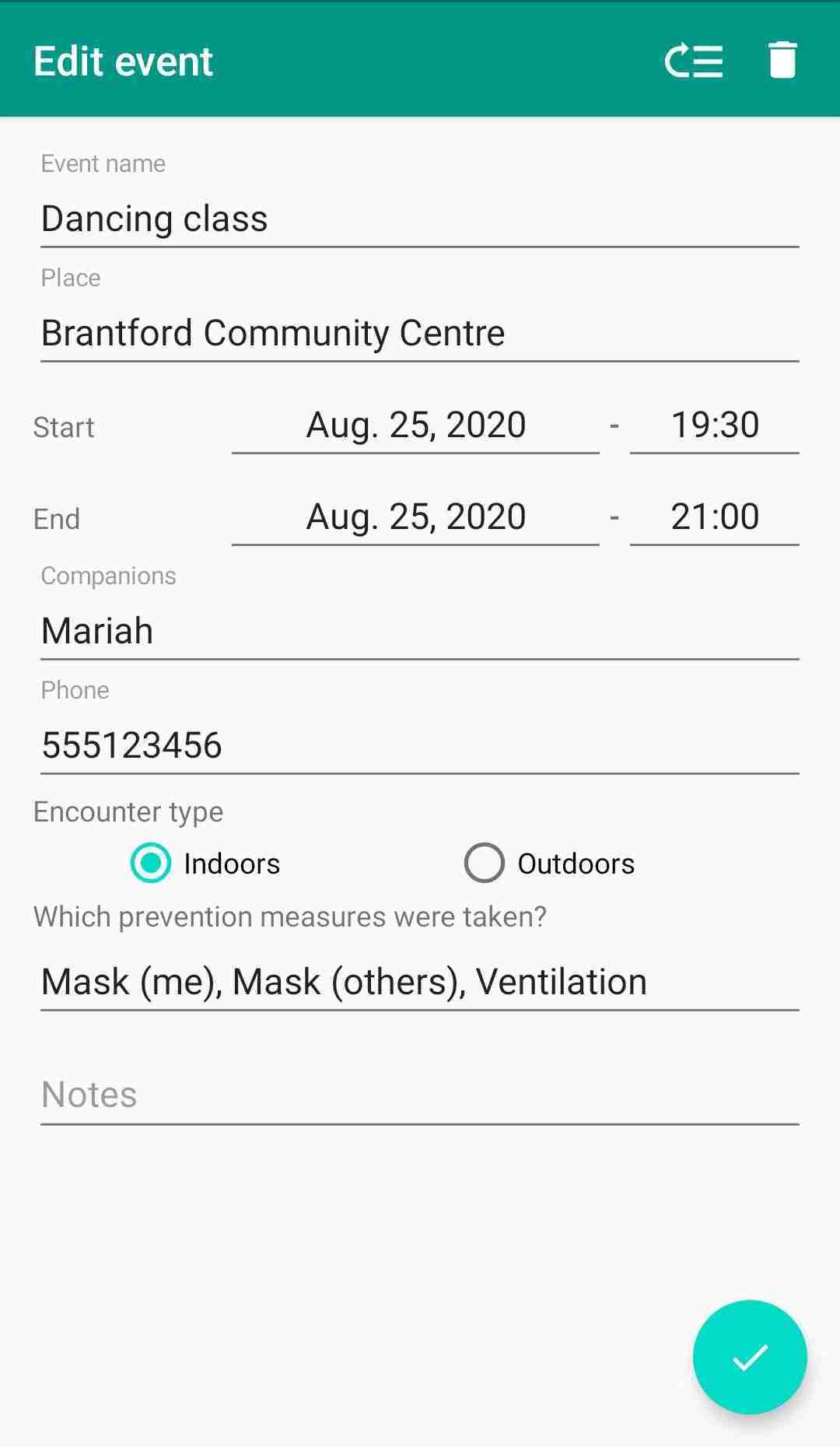Viewport: 840px width, 1447px height.
Task: Tap the checkmark button to save event
Action: [x=749, y=1357]
